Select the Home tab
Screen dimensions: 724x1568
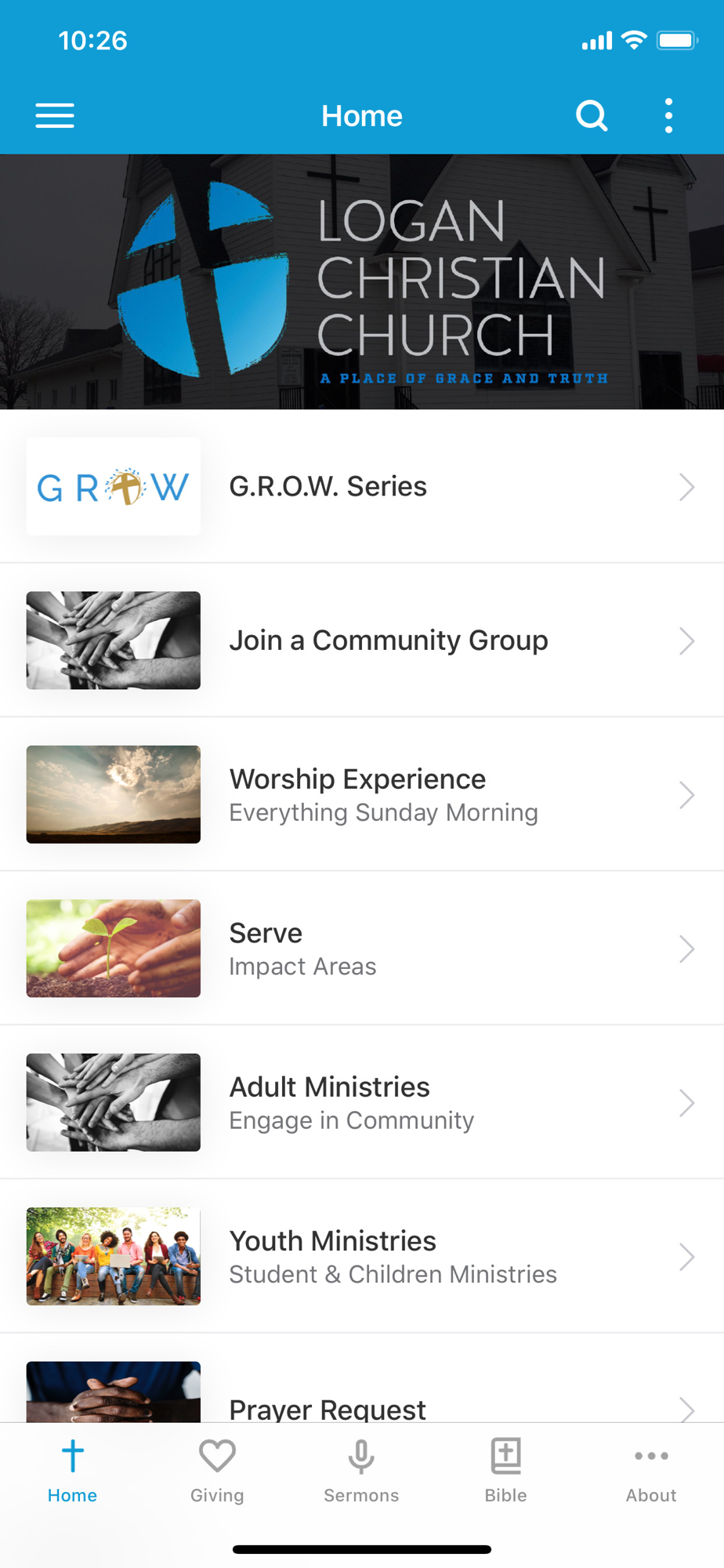[x=72, y=1472]
